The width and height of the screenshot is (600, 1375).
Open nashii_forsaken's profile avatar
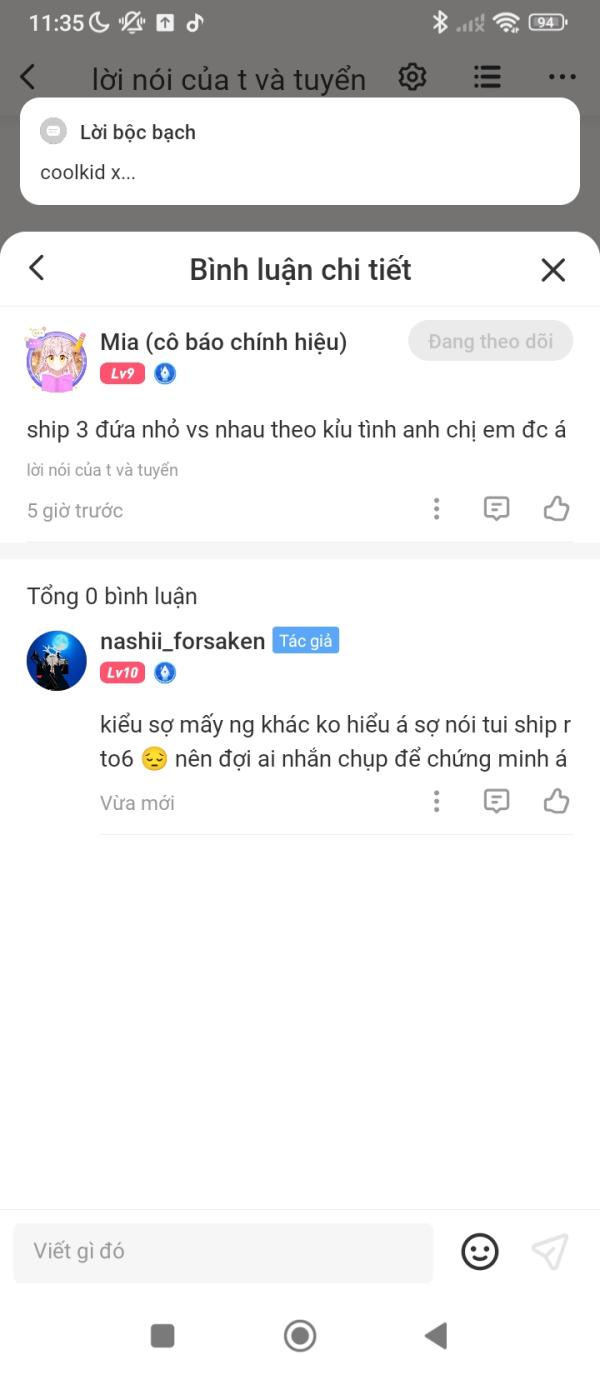pyautogui.click(x=56, y=660)
